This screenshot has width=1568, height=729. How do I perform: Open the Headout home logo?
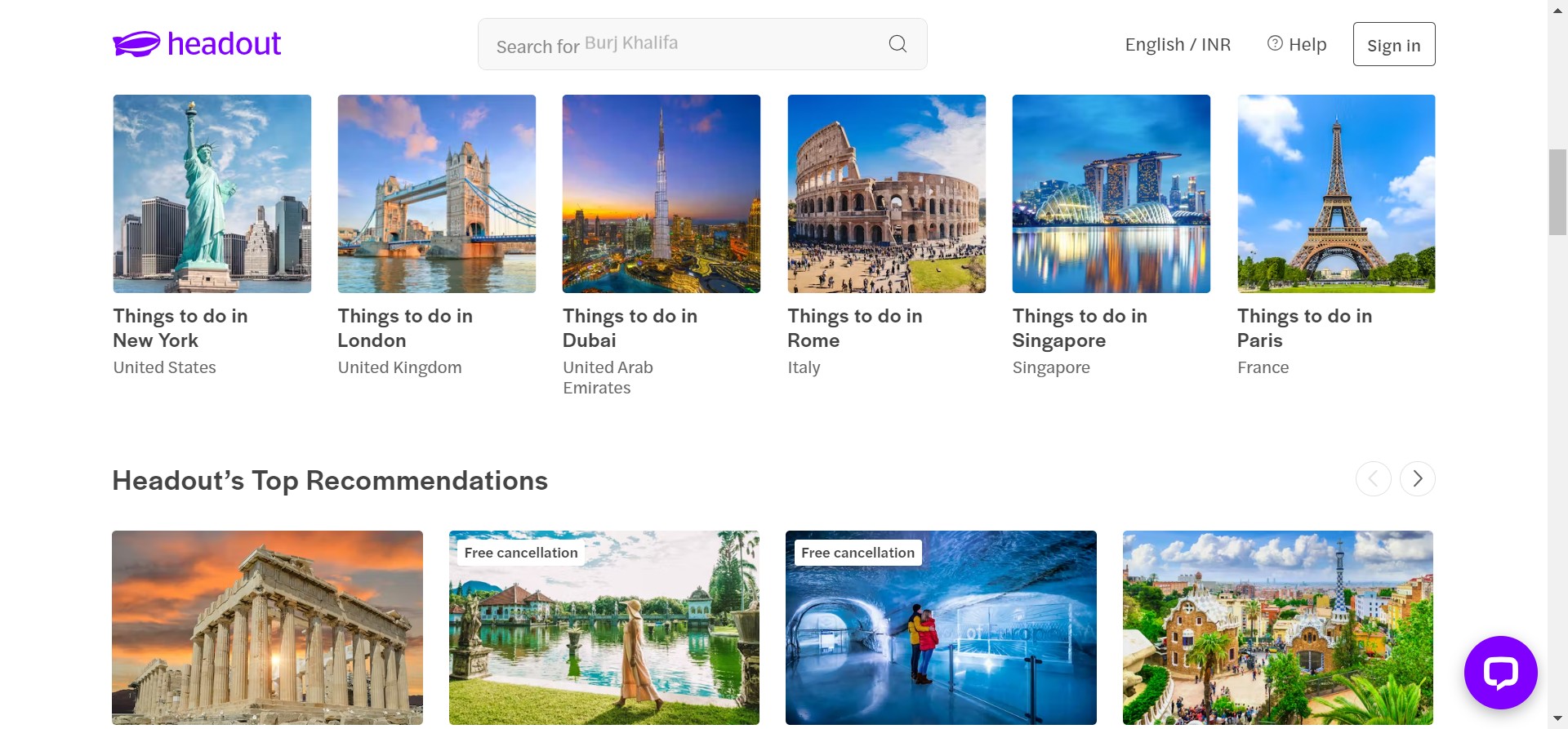[197, 44]
